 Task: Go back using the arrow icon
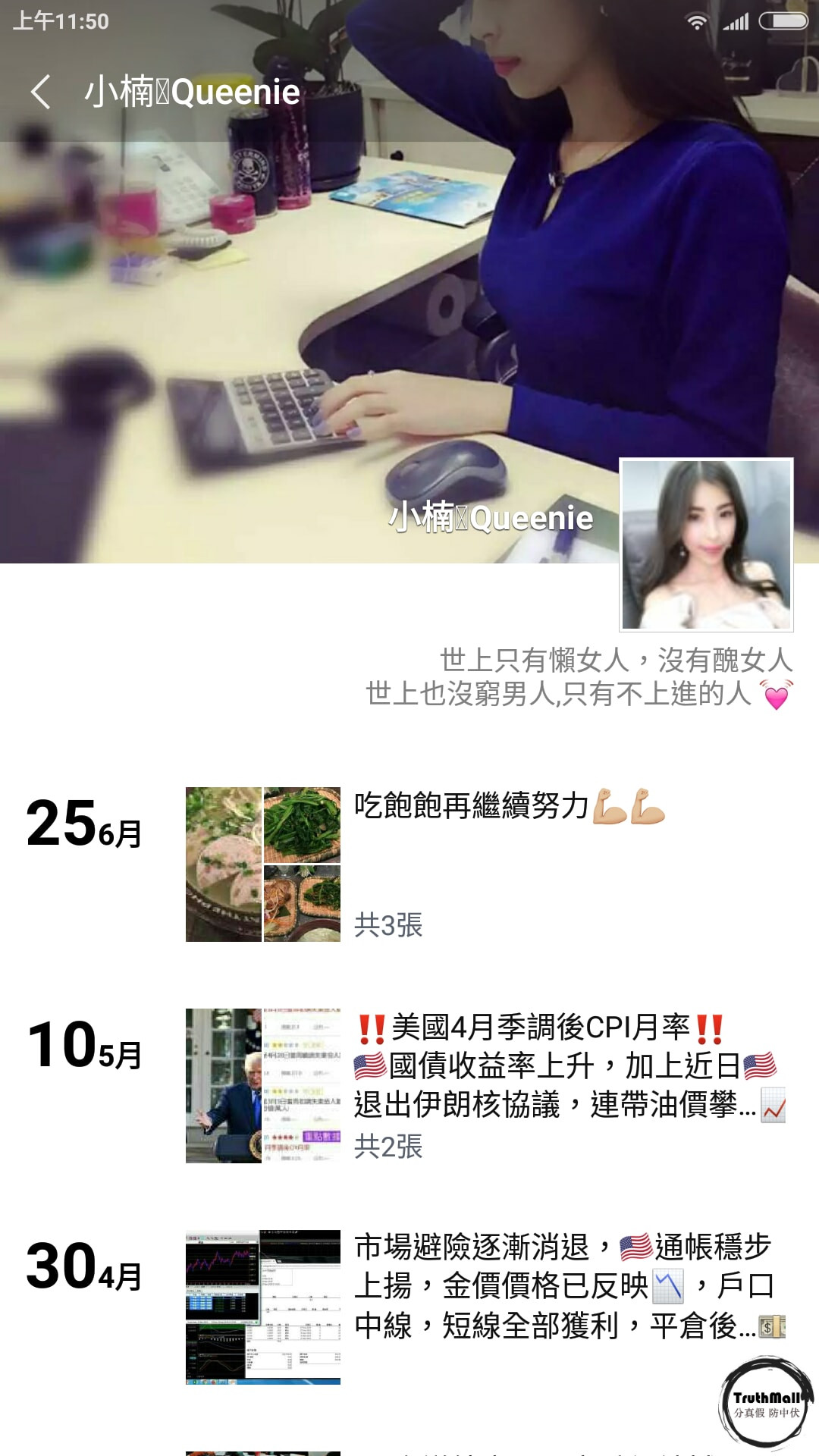point(41,92)
